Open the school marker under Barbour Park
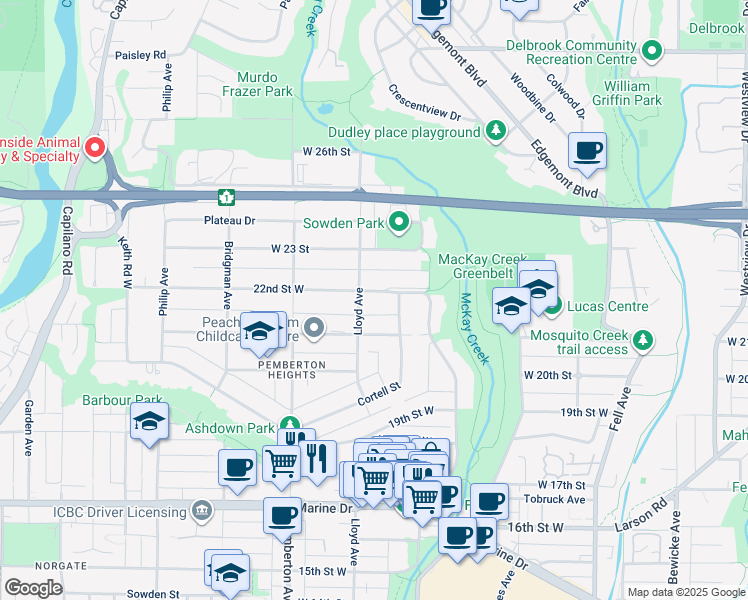Screen dimensions: 748x600 pos(149,424)
